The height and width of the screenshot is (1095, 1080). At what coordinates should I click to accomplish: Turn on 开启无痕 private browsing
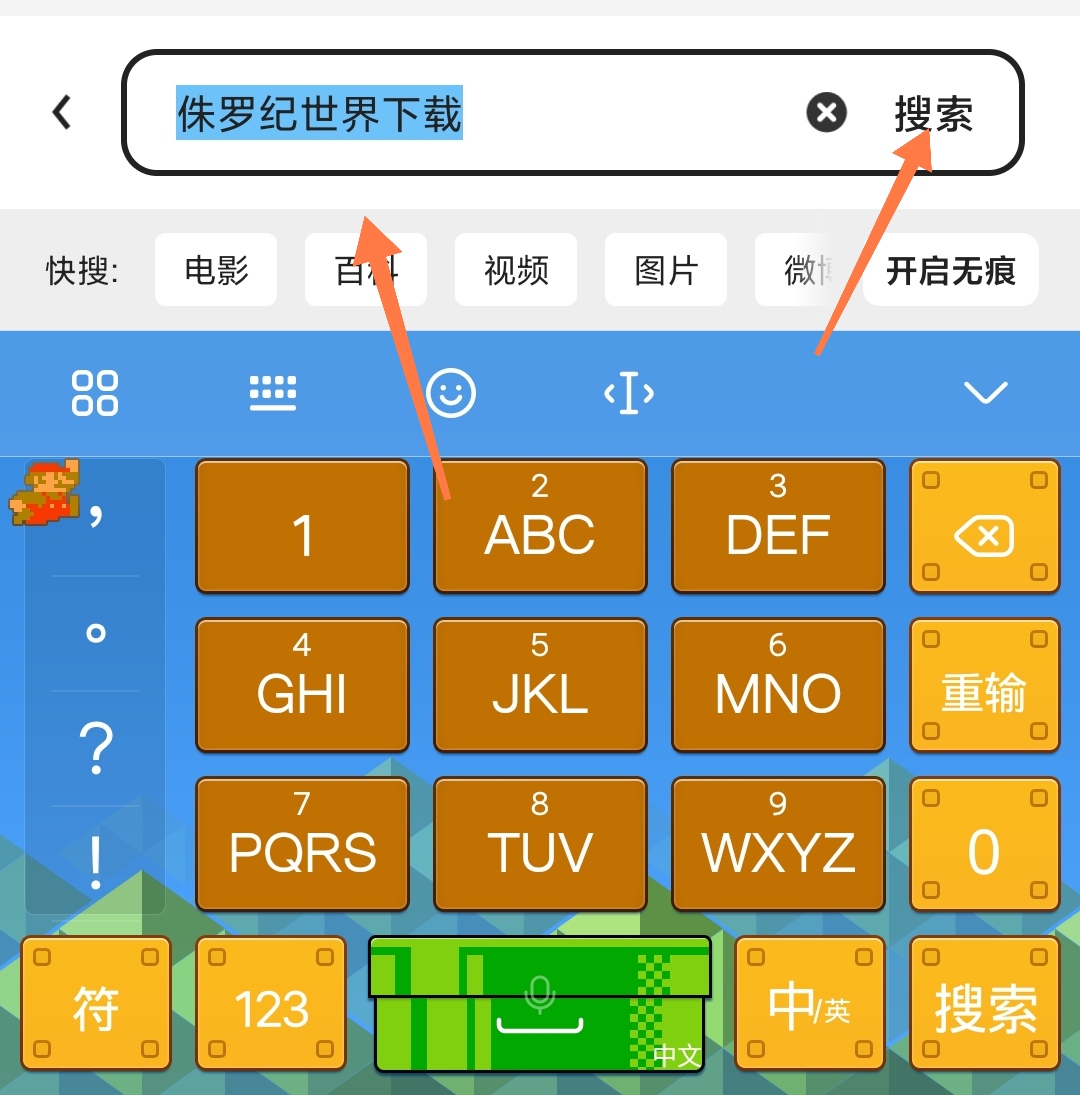(950, 270)
